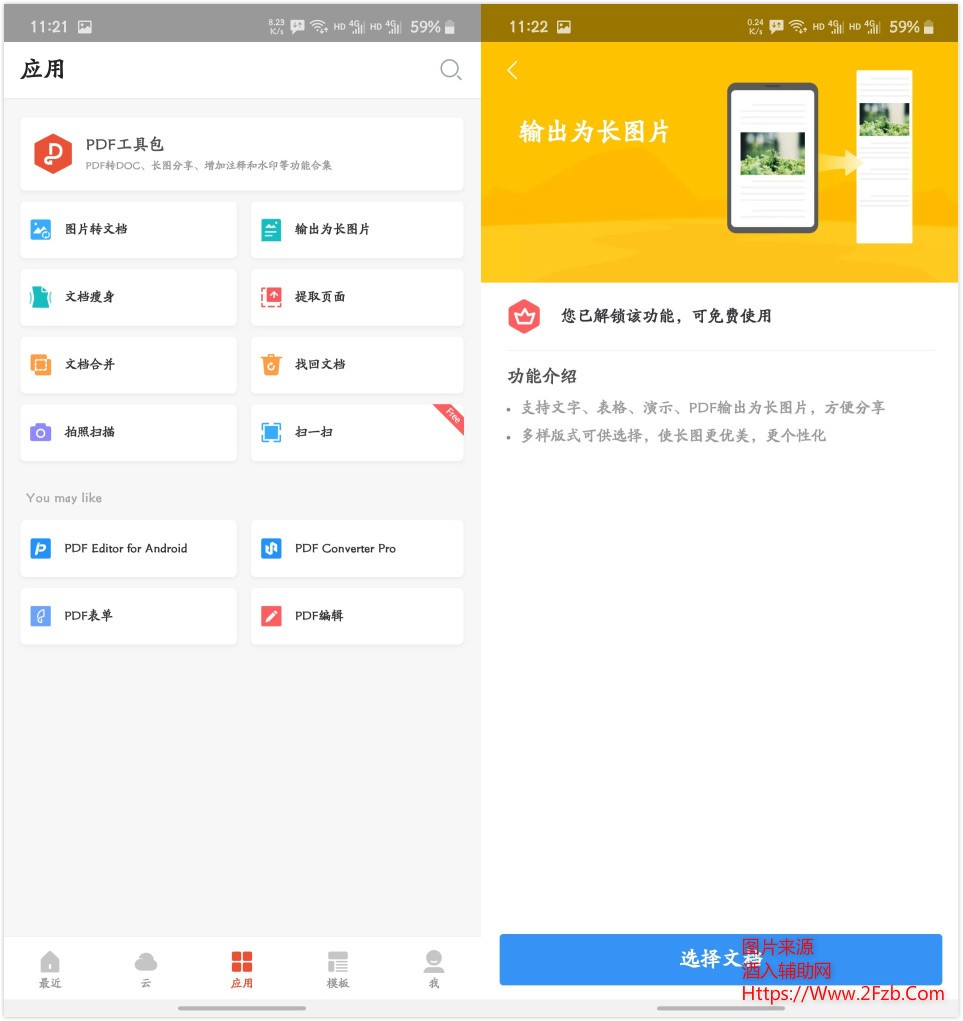
Task: Open 提取页面 tool
Action: tap(356, 297)
